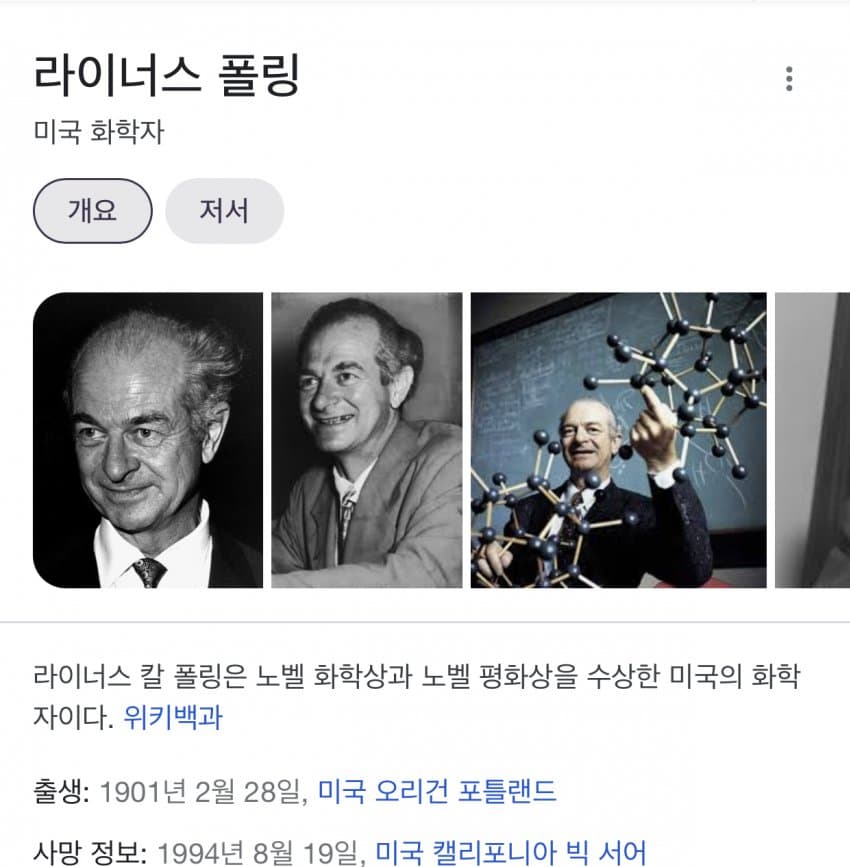Open the 미국 캘리포니아 빅 서어 link

[510, 853]
